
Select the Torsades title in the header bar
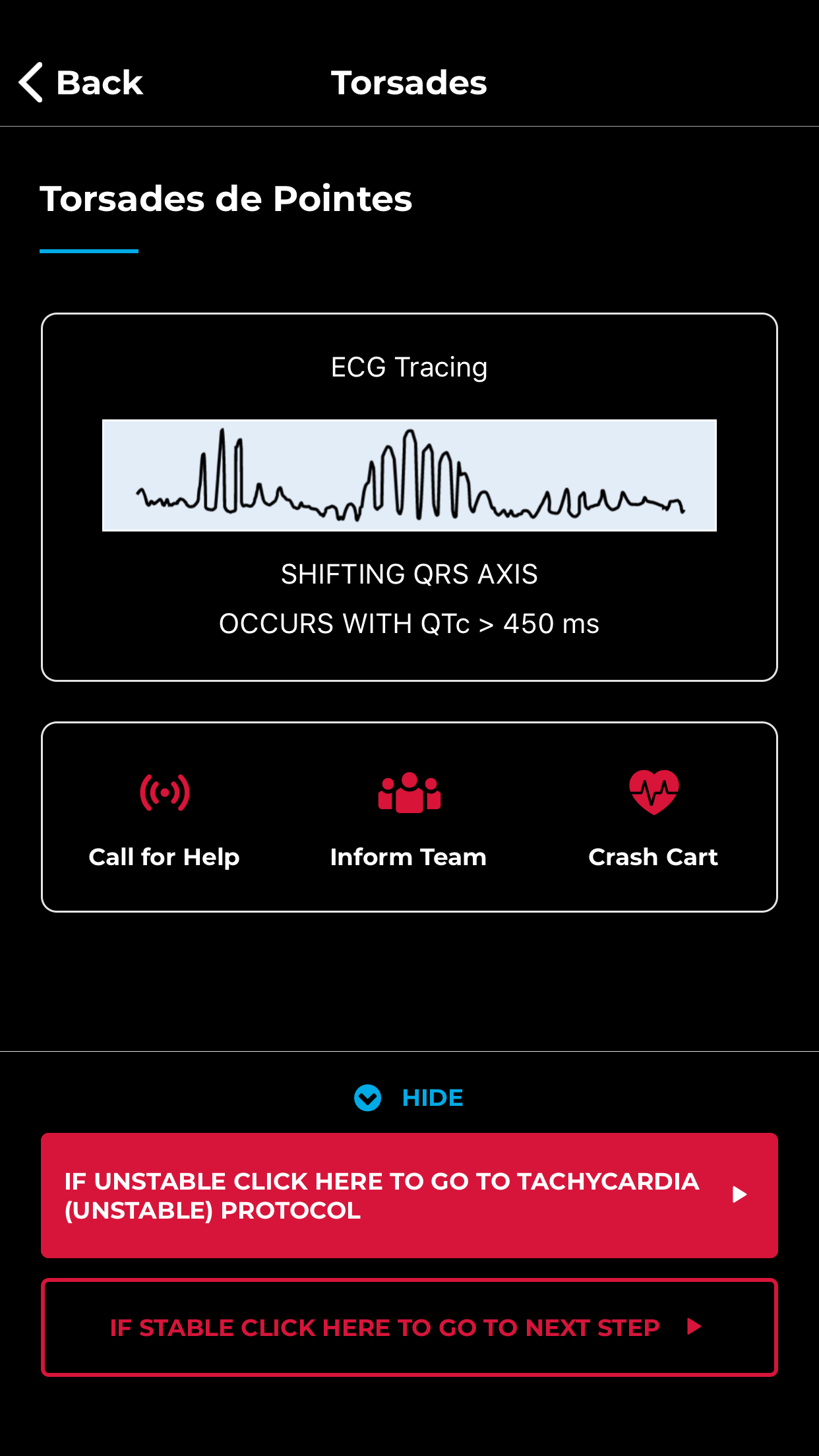[x=408, y=82]
